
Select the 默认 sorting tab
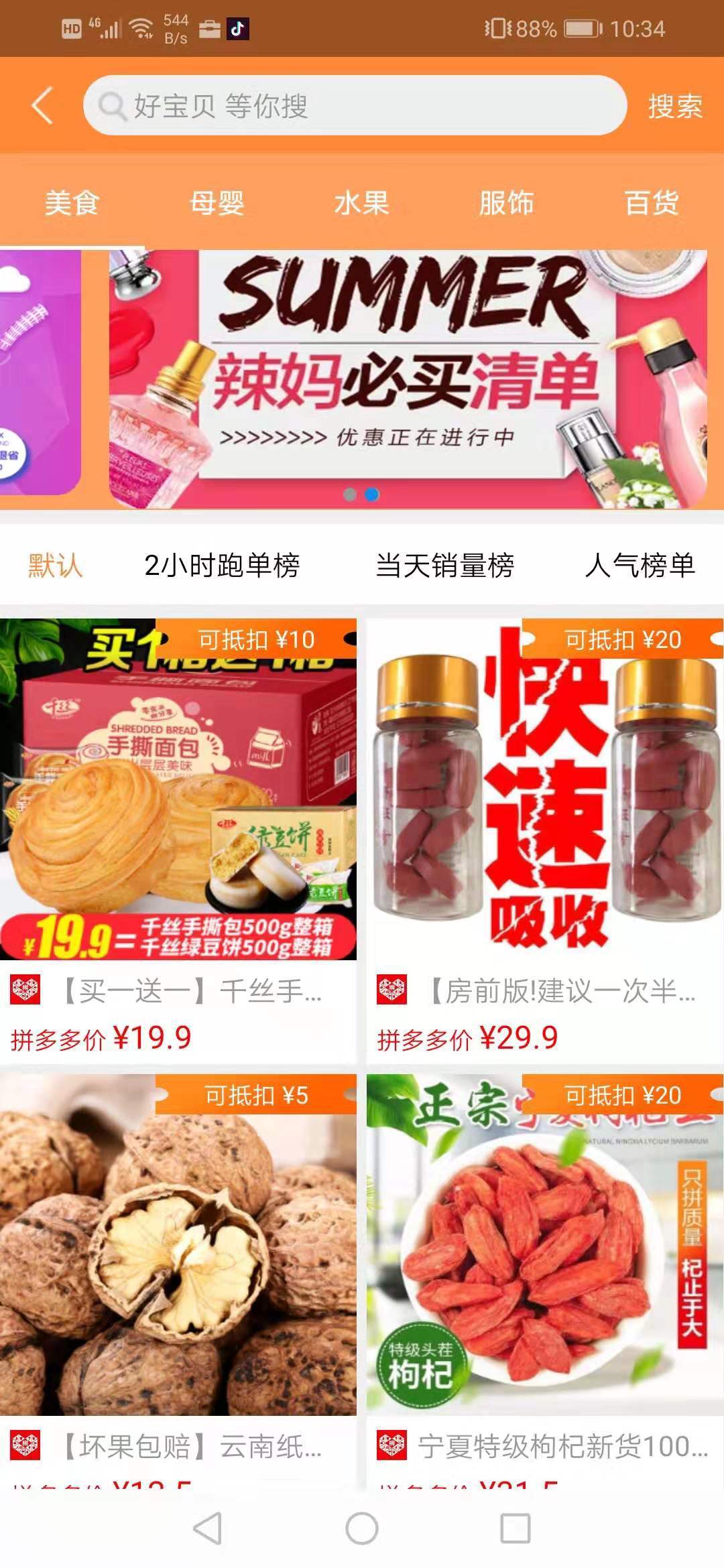point(55,565)
